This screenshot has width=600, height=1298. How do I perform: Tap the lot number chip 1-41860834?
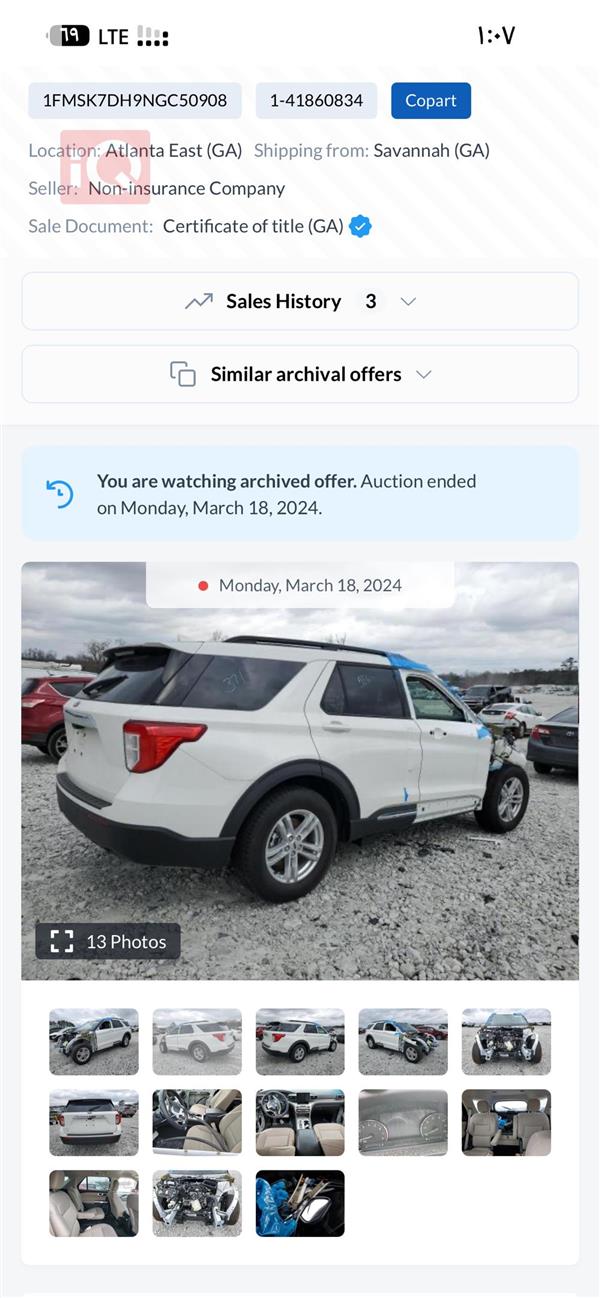click(x=316, y=101)
